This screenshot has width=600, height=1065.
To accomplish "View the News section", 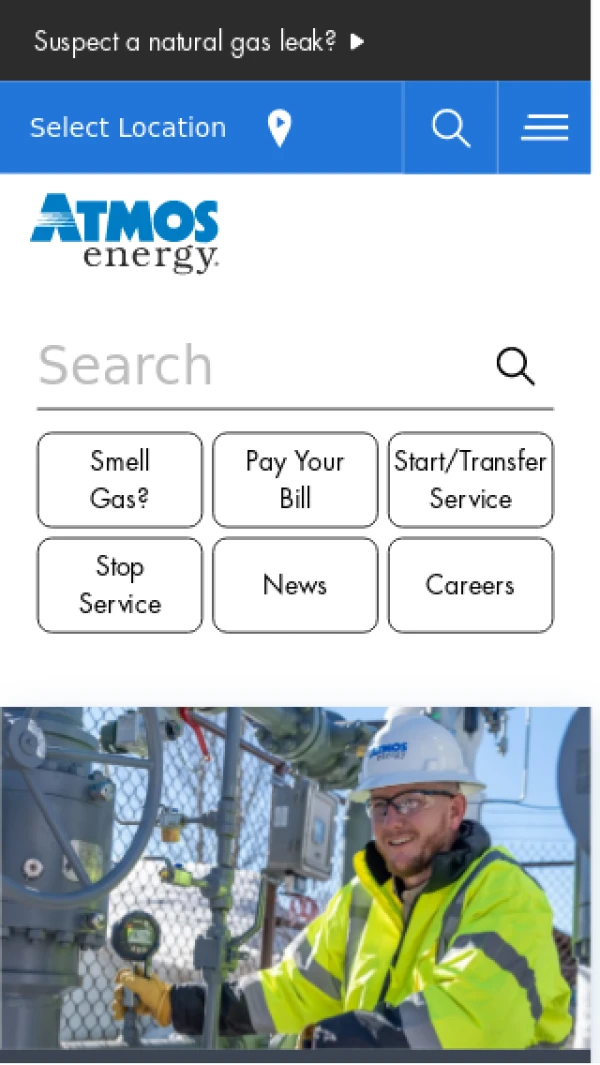I will 295,585.
